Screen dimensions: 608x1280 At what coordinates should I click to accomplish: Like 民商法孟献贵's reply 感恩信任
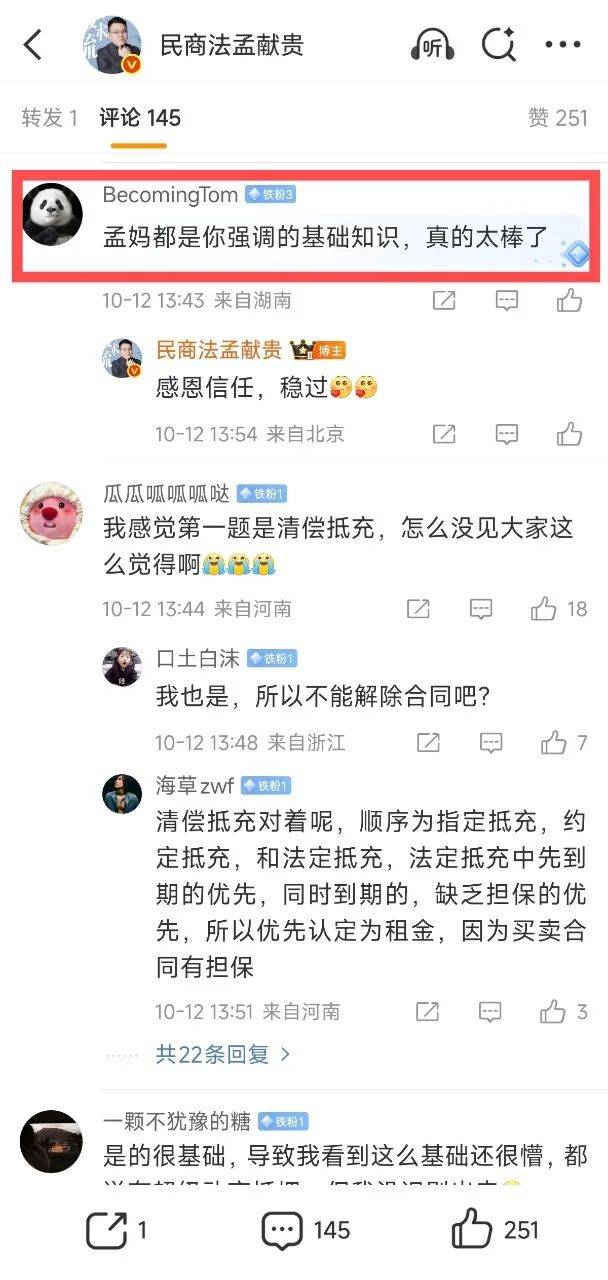pos(569,434)
